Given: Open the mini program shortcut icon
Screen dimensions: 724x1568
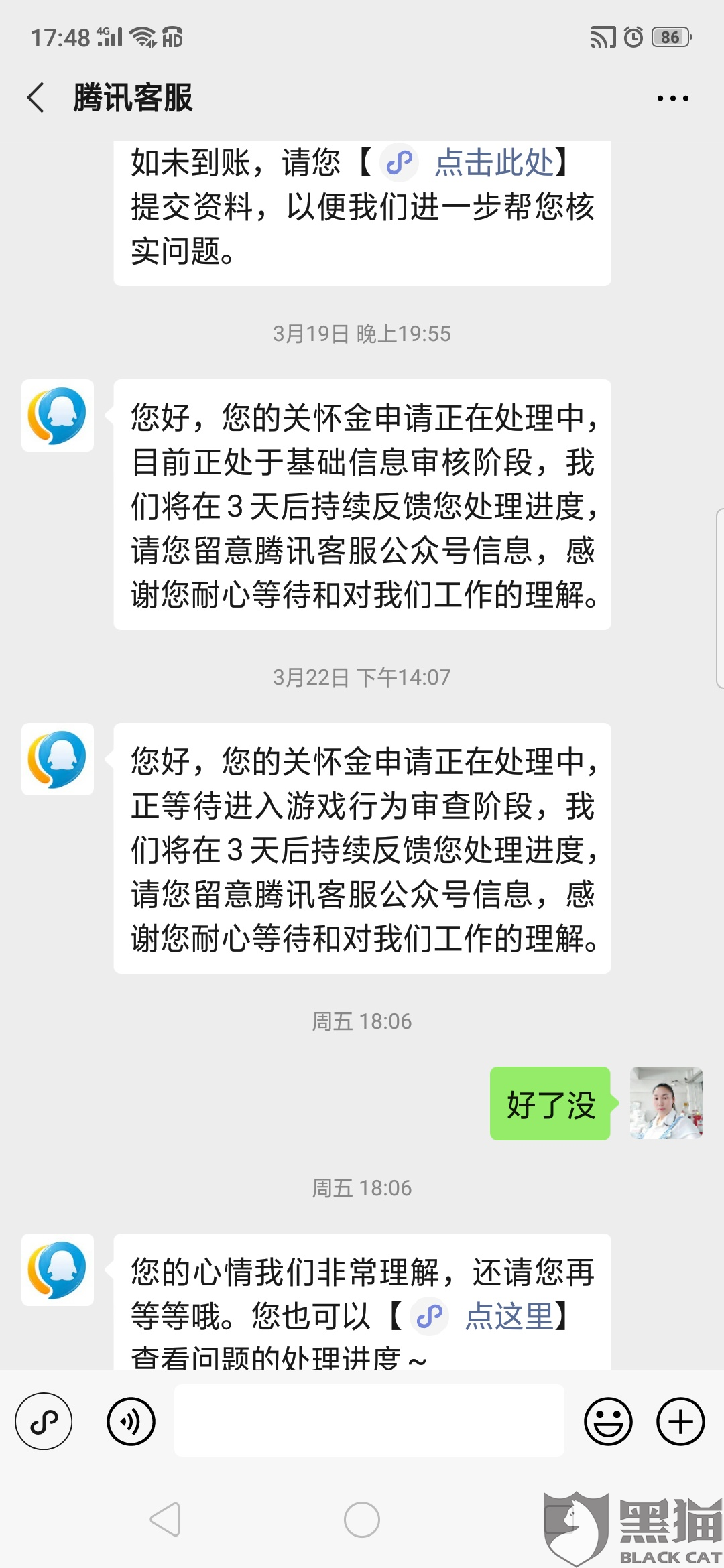Looking at the screenshot, I should (x=44, y=1421).
